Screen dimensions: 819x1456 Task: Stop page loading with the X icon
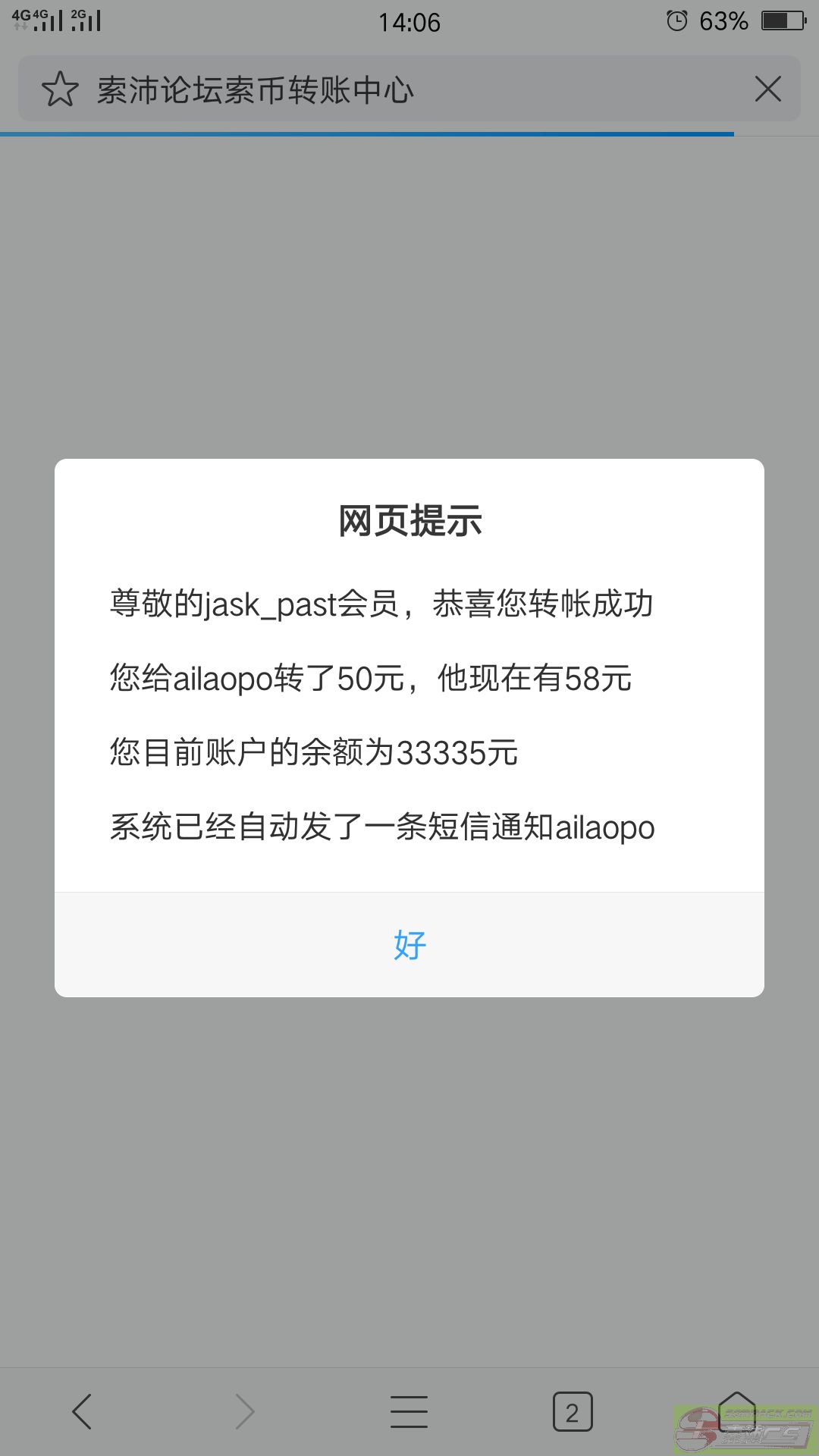767,89
